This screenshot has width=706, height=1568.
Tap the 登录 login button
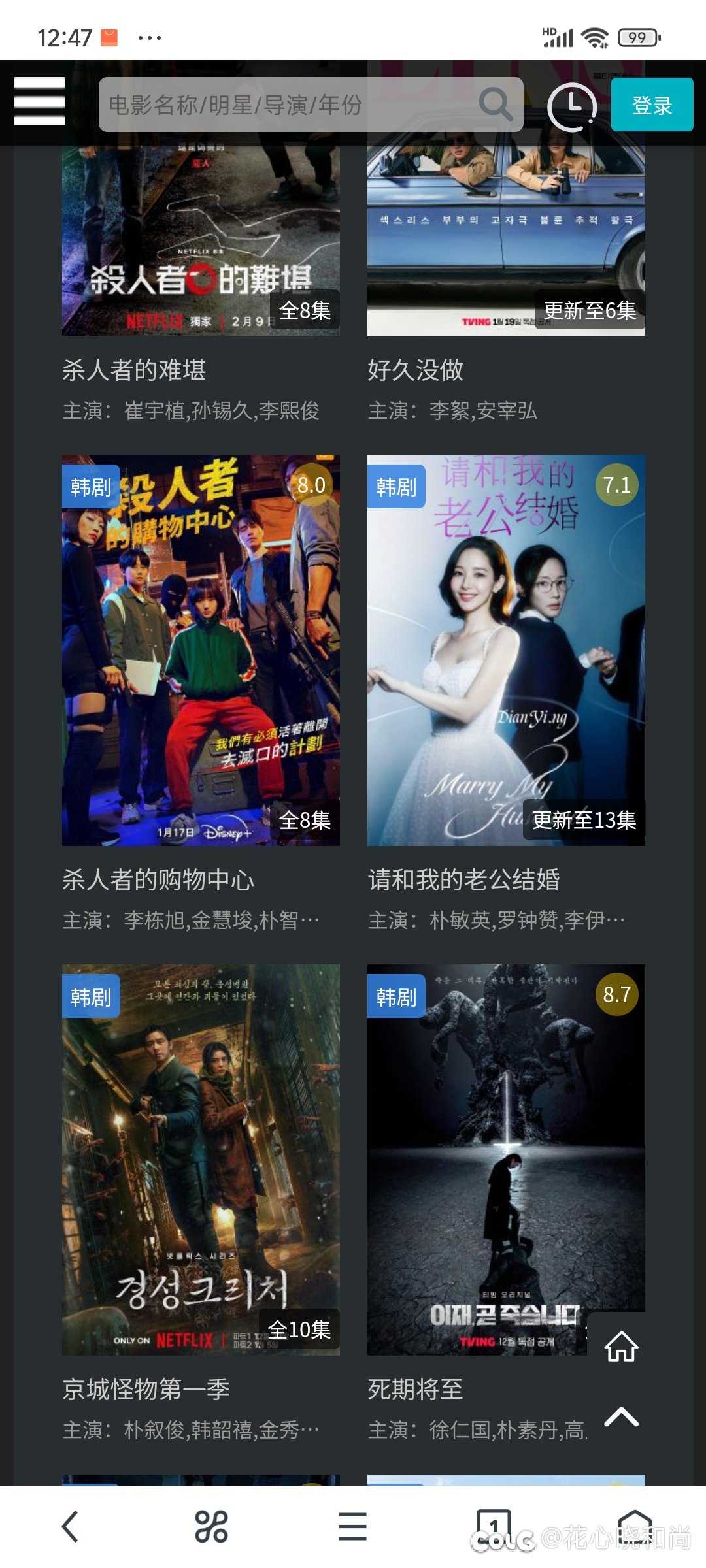[652, 105]
